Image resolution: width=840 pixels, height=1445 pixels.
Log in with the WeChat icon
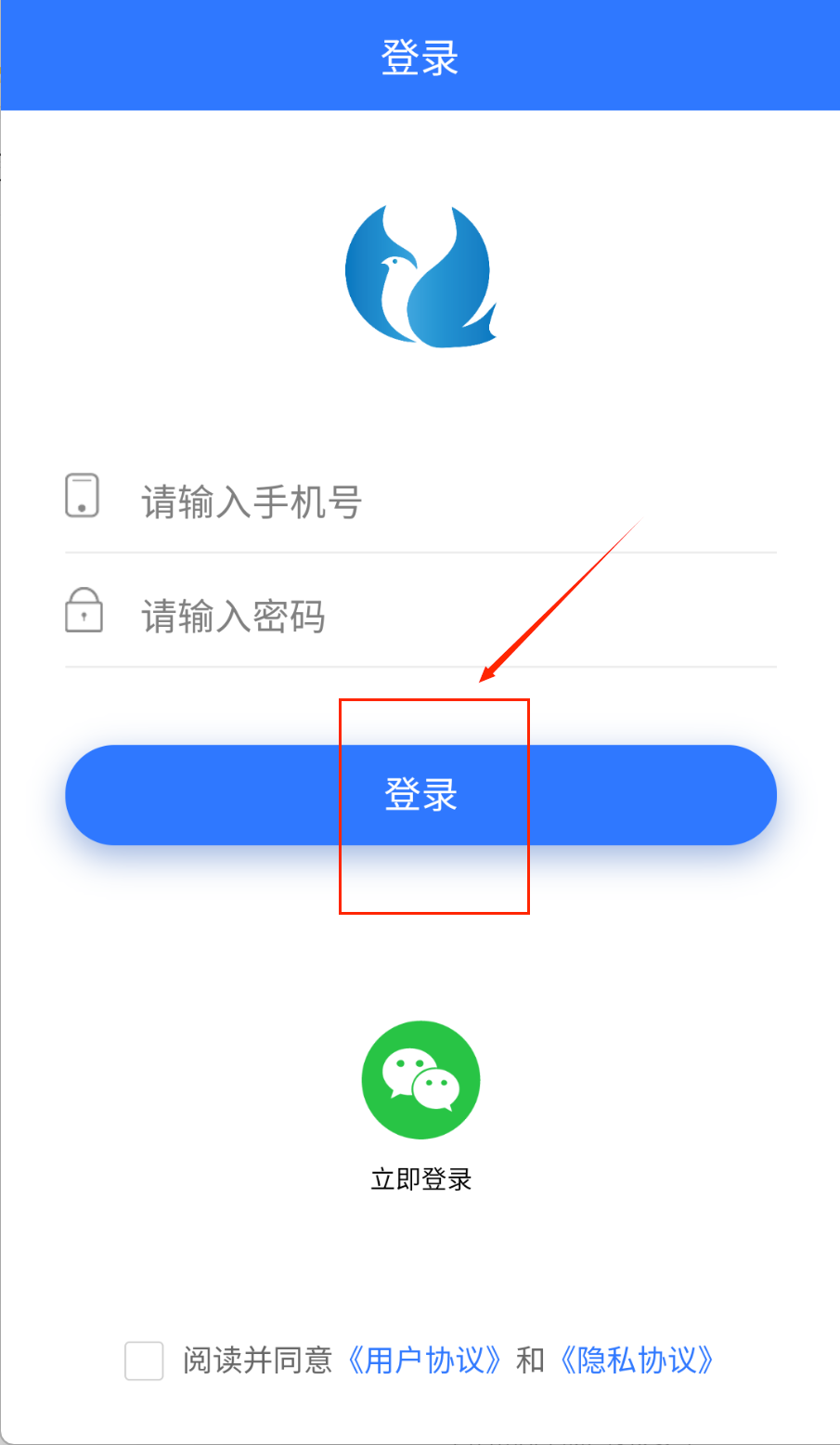[x=420, y=1080]
